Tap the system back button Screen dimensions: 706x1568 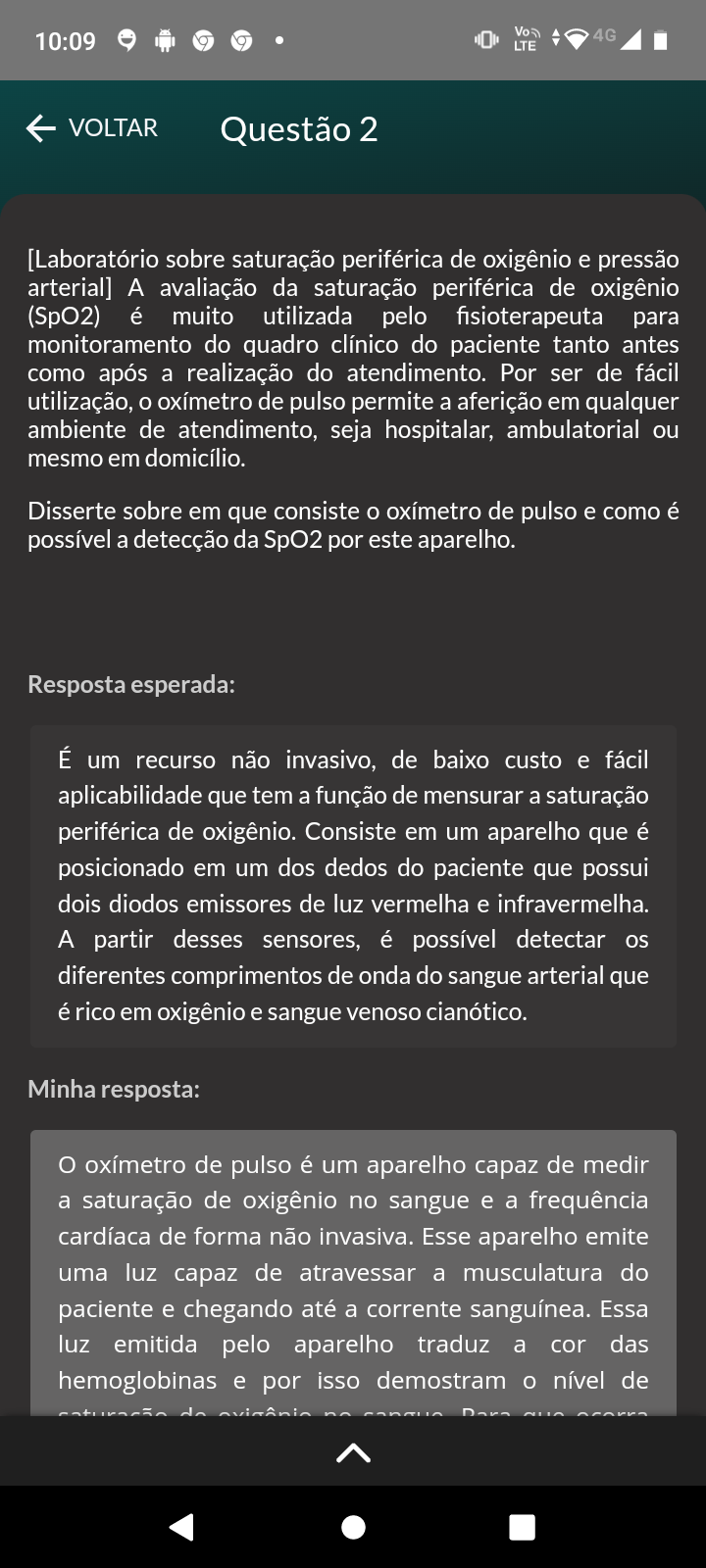coord(182,1526)
